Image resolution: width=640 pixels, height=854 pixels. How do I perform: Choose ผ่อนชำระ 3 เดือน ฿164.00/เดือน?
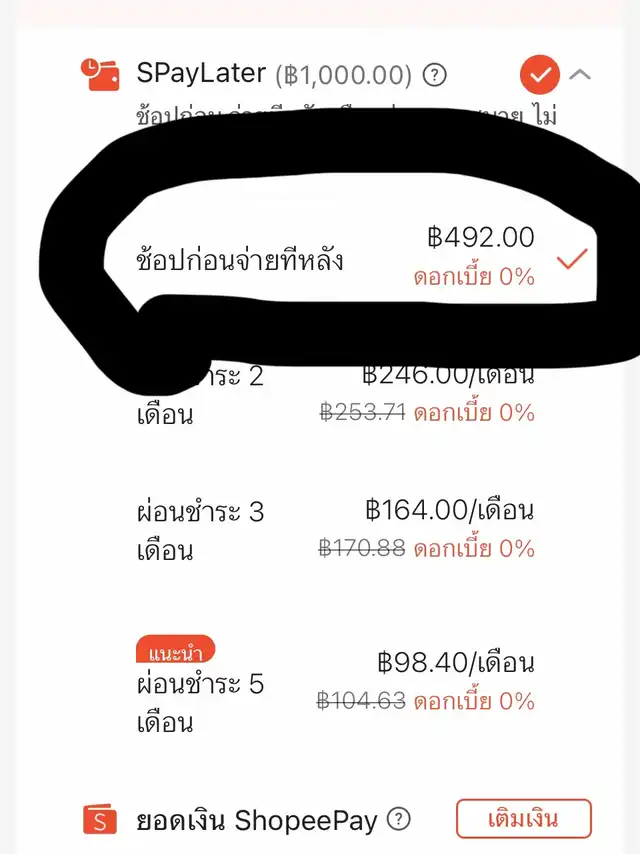pos(335,530)
